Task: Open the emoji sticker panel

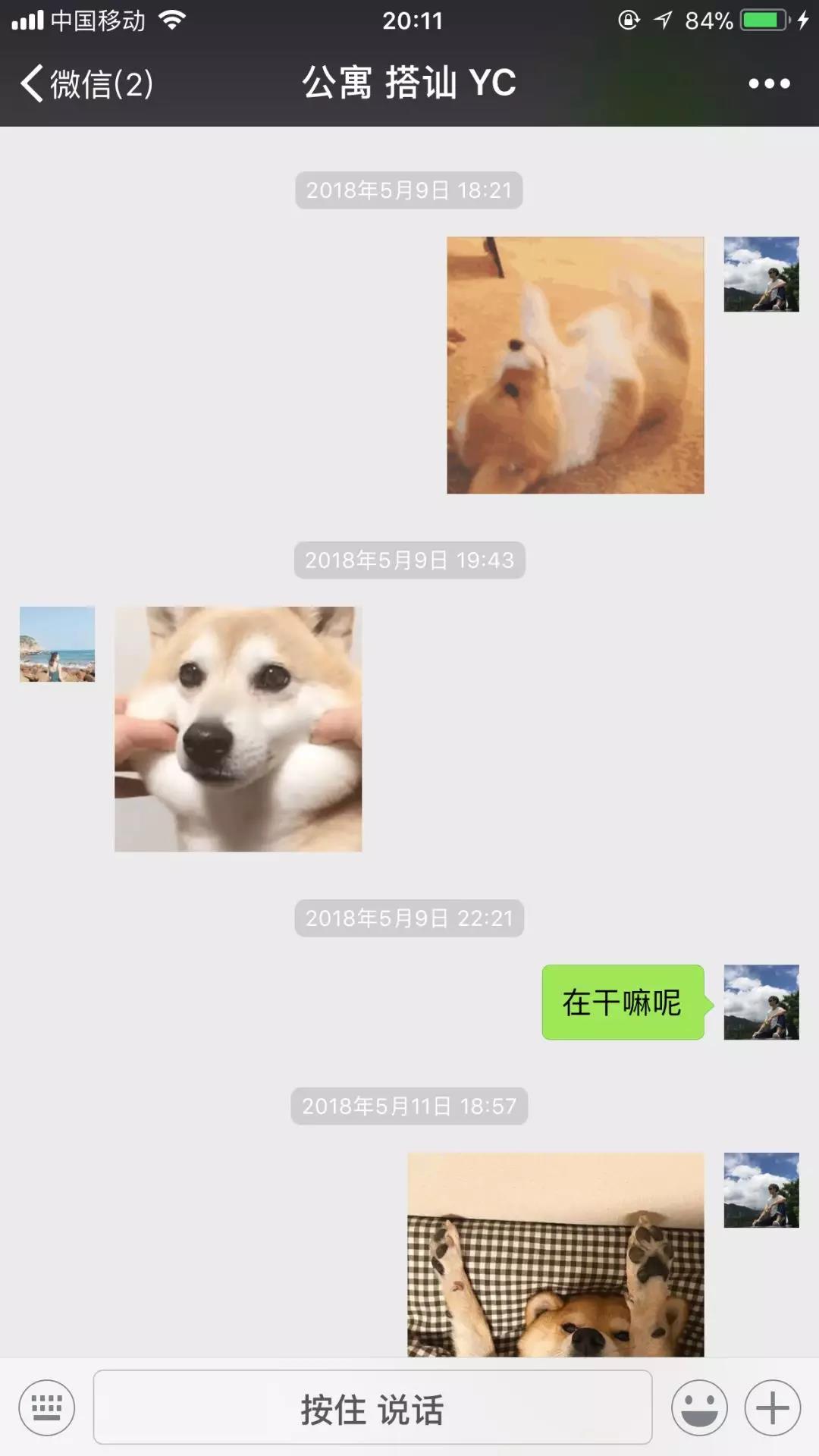Action: 699,1408
